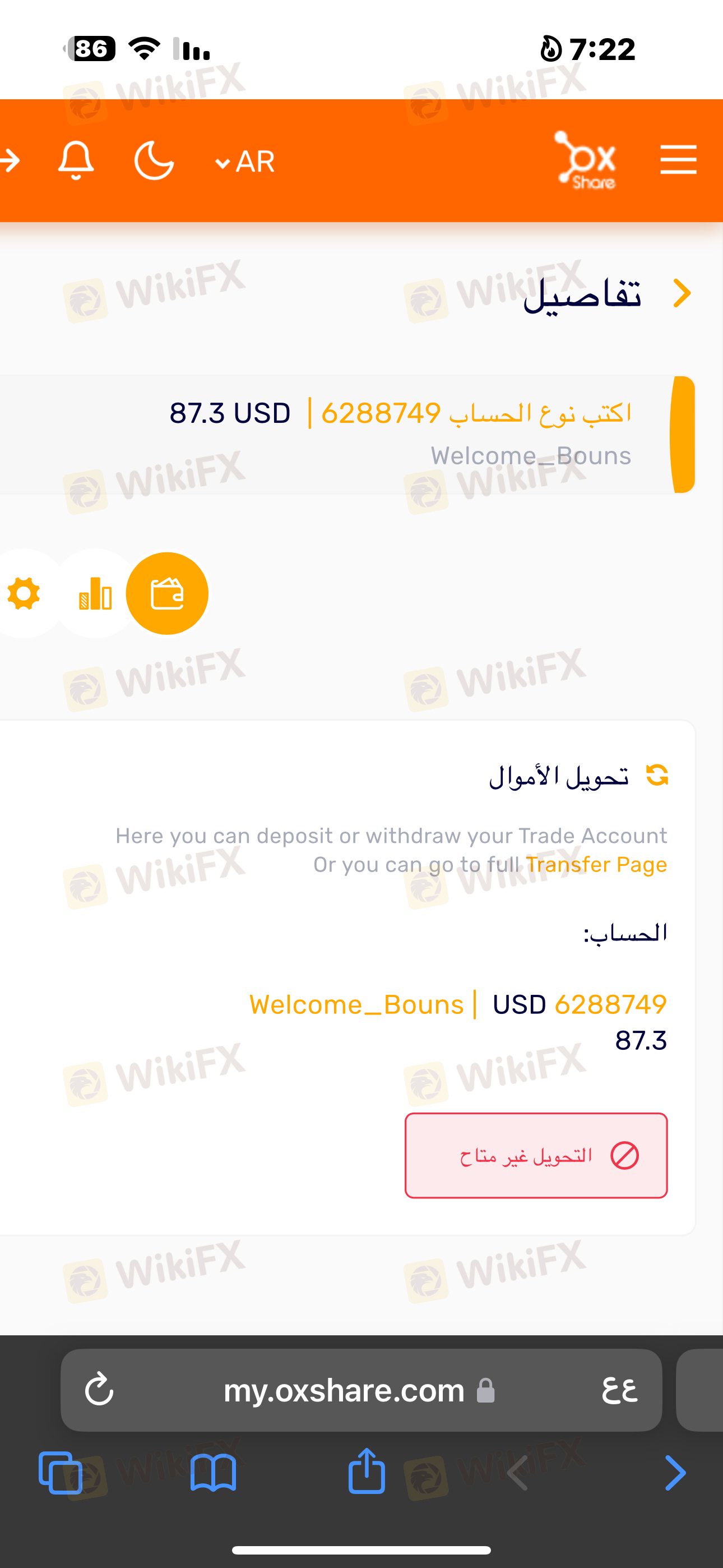Image resolution: width=723 pixels, height=1568 pixels.
Task: Open the Safari page settings ع ع menu
Action: 619,1390
